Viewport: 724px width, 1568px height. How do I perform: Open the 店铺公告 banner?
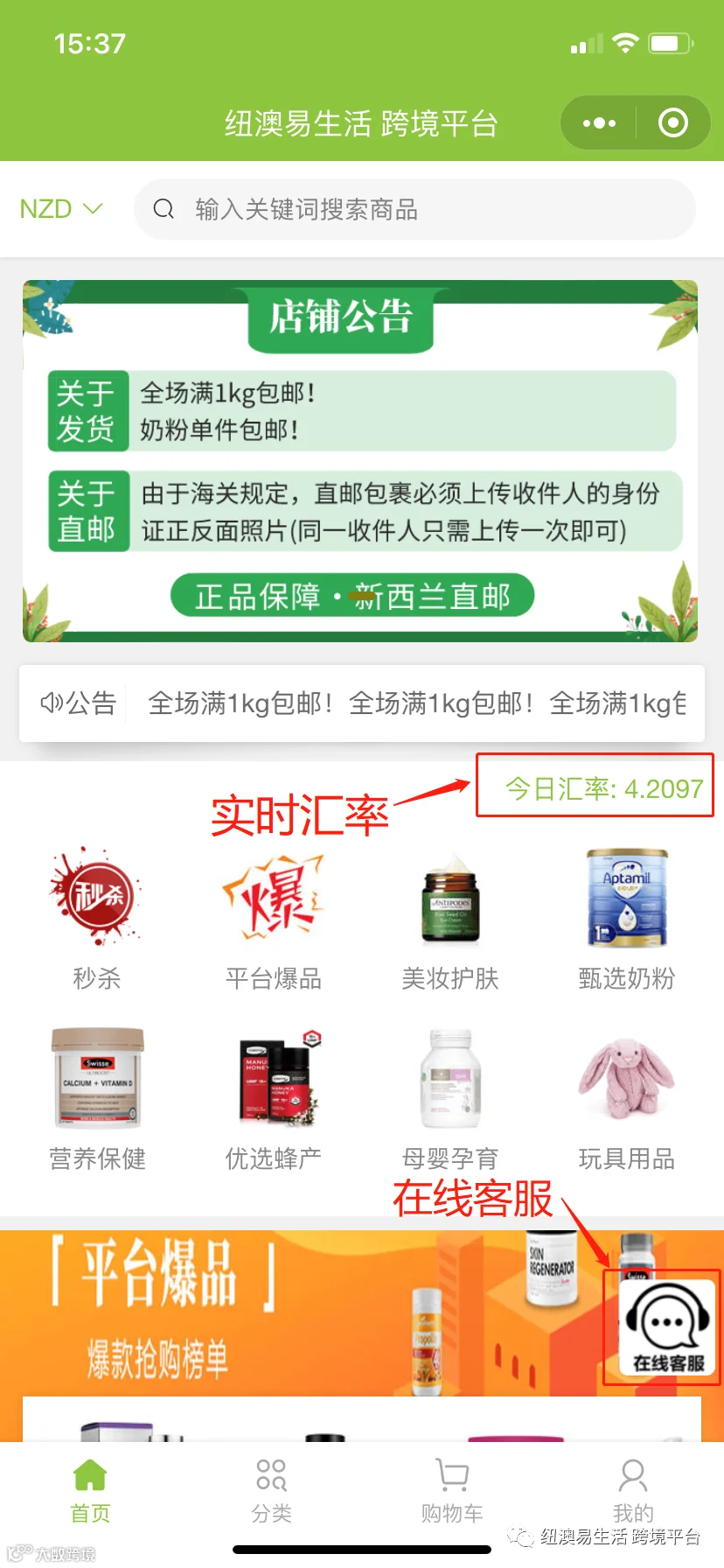(x=360, y=461)
